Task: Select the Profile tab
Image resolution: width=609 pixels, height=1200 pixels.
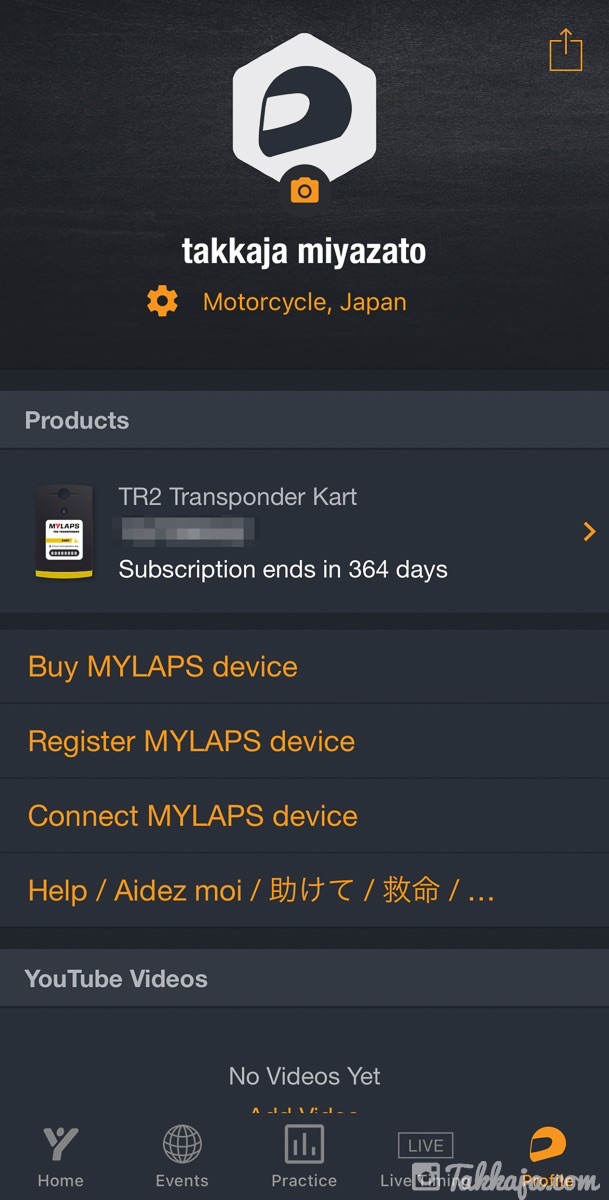Action: (547, 1157)
